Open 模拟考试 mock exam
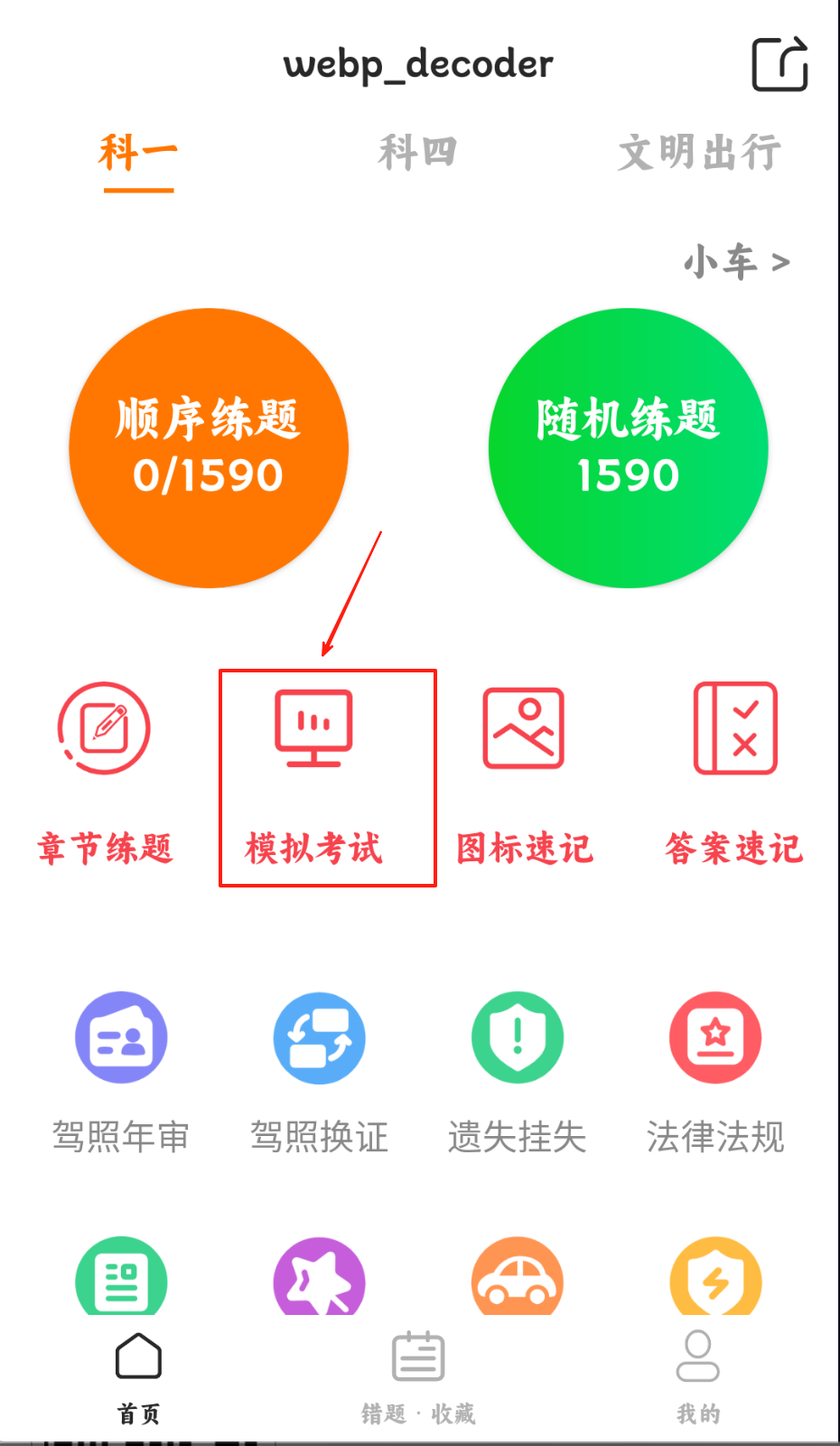 (x=314, y=775)
